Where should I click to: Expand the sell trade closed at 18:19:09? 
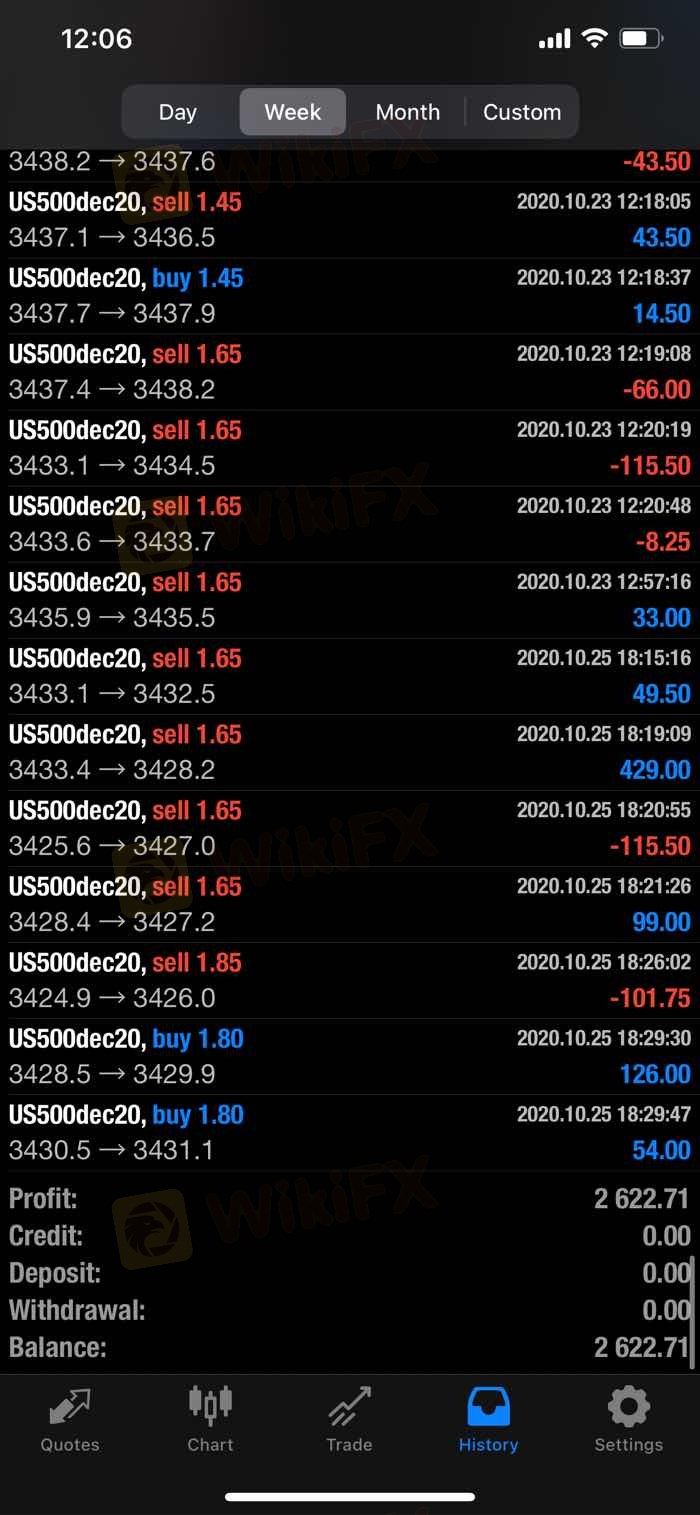tap(350, 752)
